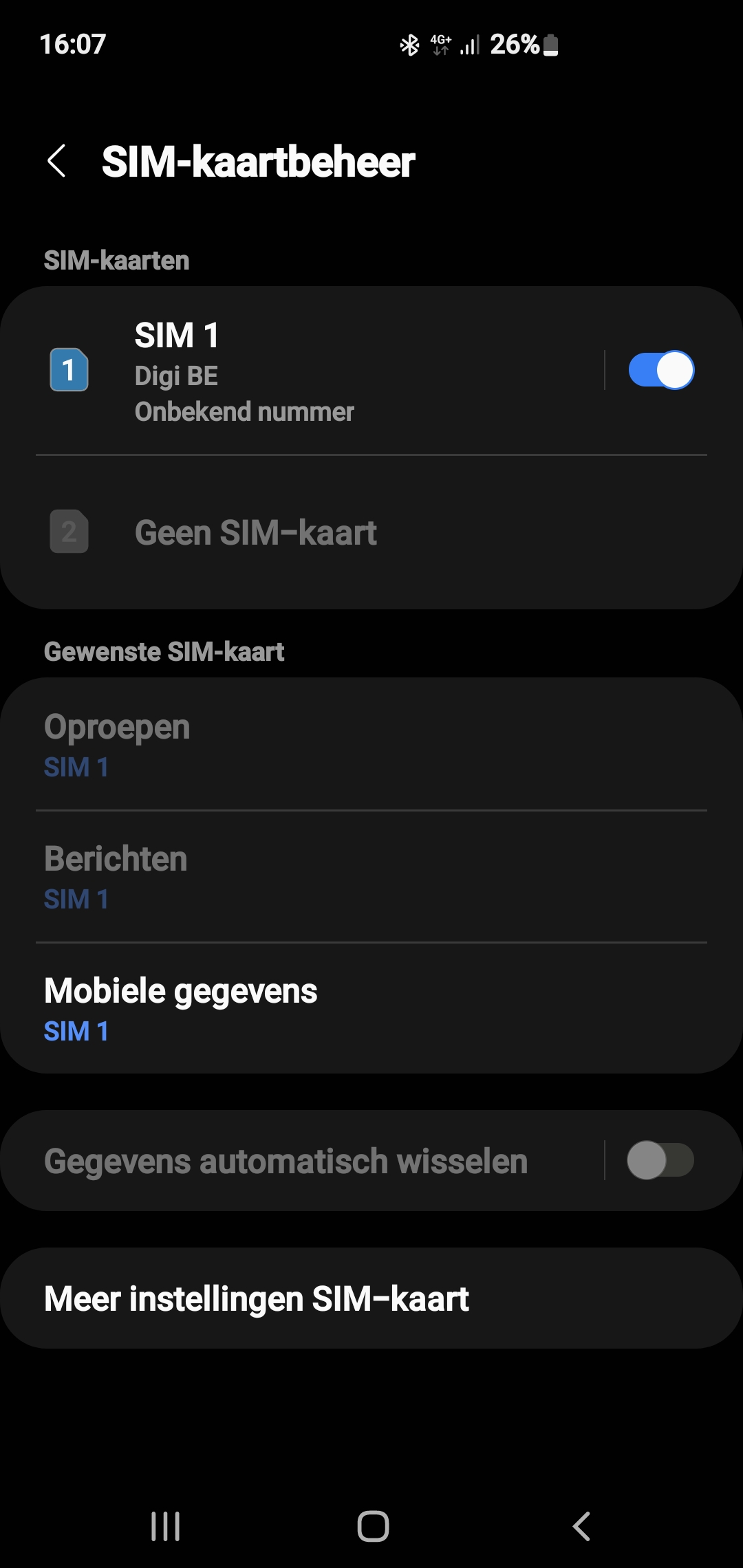This screenshot has height=1568, width=743.
Task: Tap the system home button
Action: [x=372, y=1526]
